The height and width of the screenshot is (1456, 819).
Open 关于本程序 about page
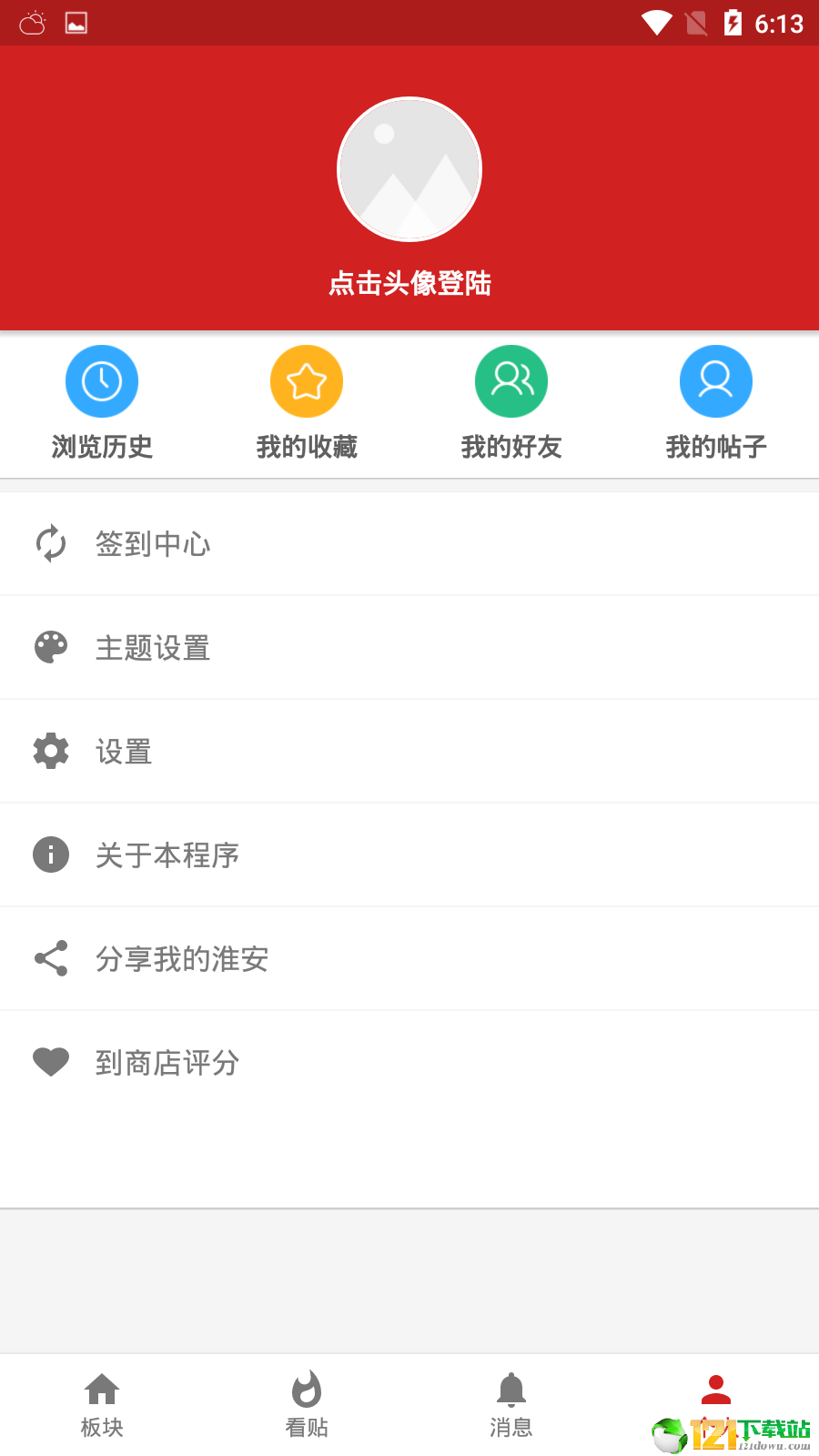click(409, 855)
